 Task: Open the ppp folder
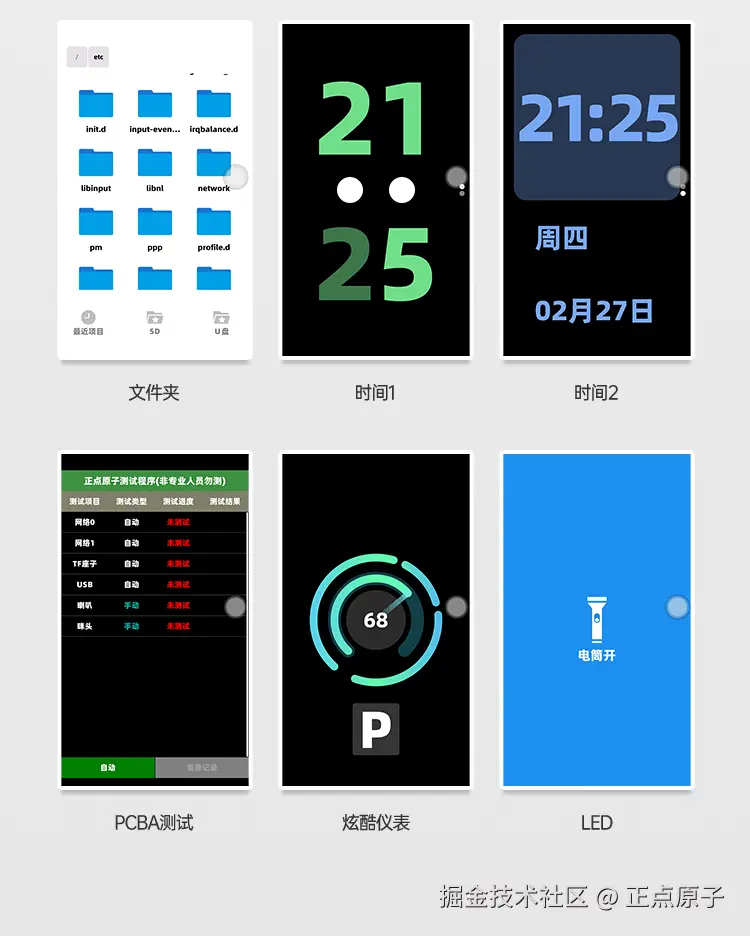[x=154, y=222]
